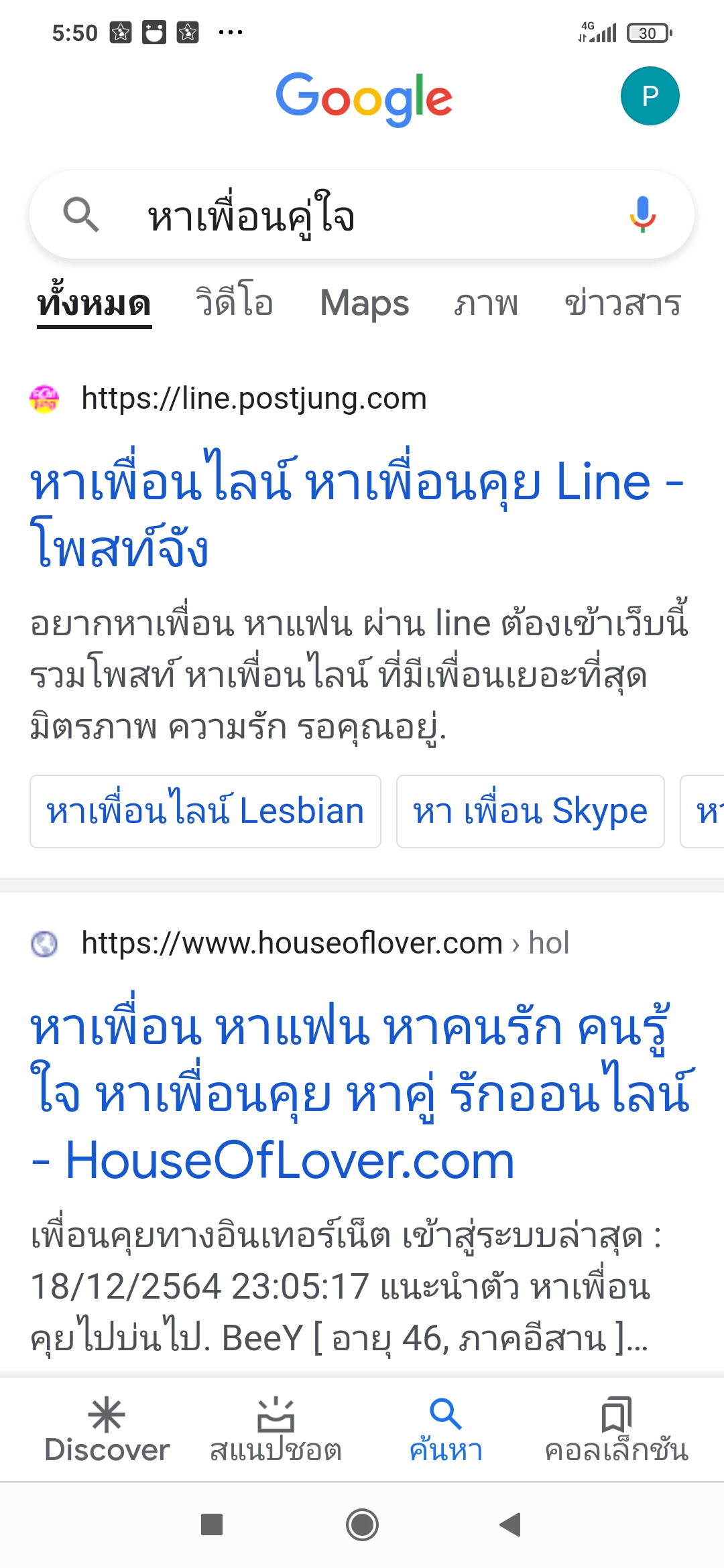The width and height of the screenshot is (724, 1568).
Task: Tap the system home button
Action: click(362, 1524)
